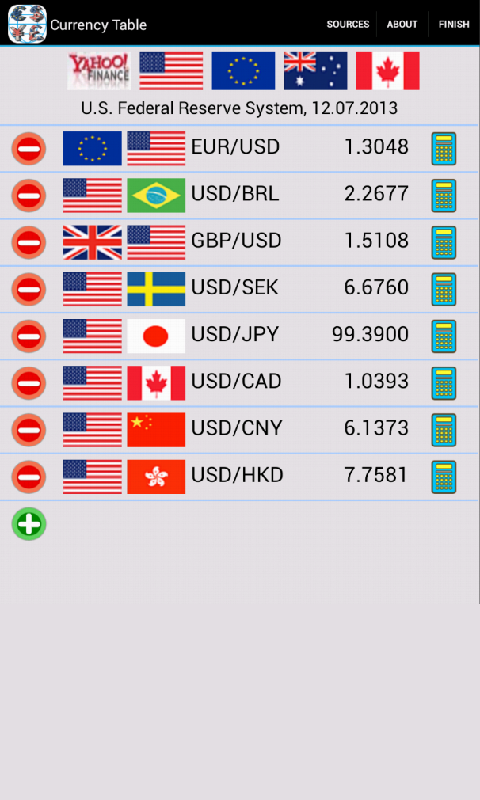
Task: Choose the US flag source at top
Action: point(171,71)
